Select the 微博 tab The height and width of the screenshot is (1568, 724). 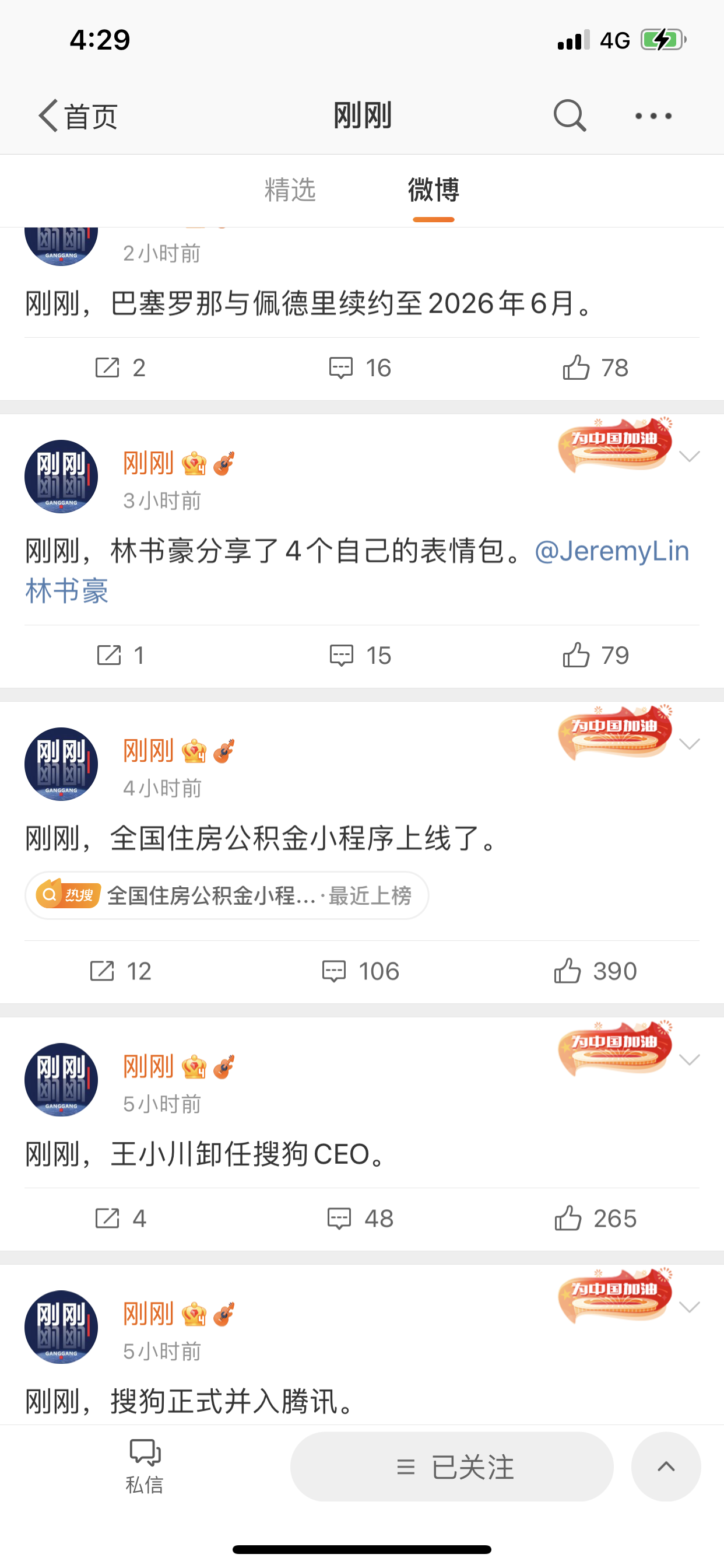pos(433,190)
